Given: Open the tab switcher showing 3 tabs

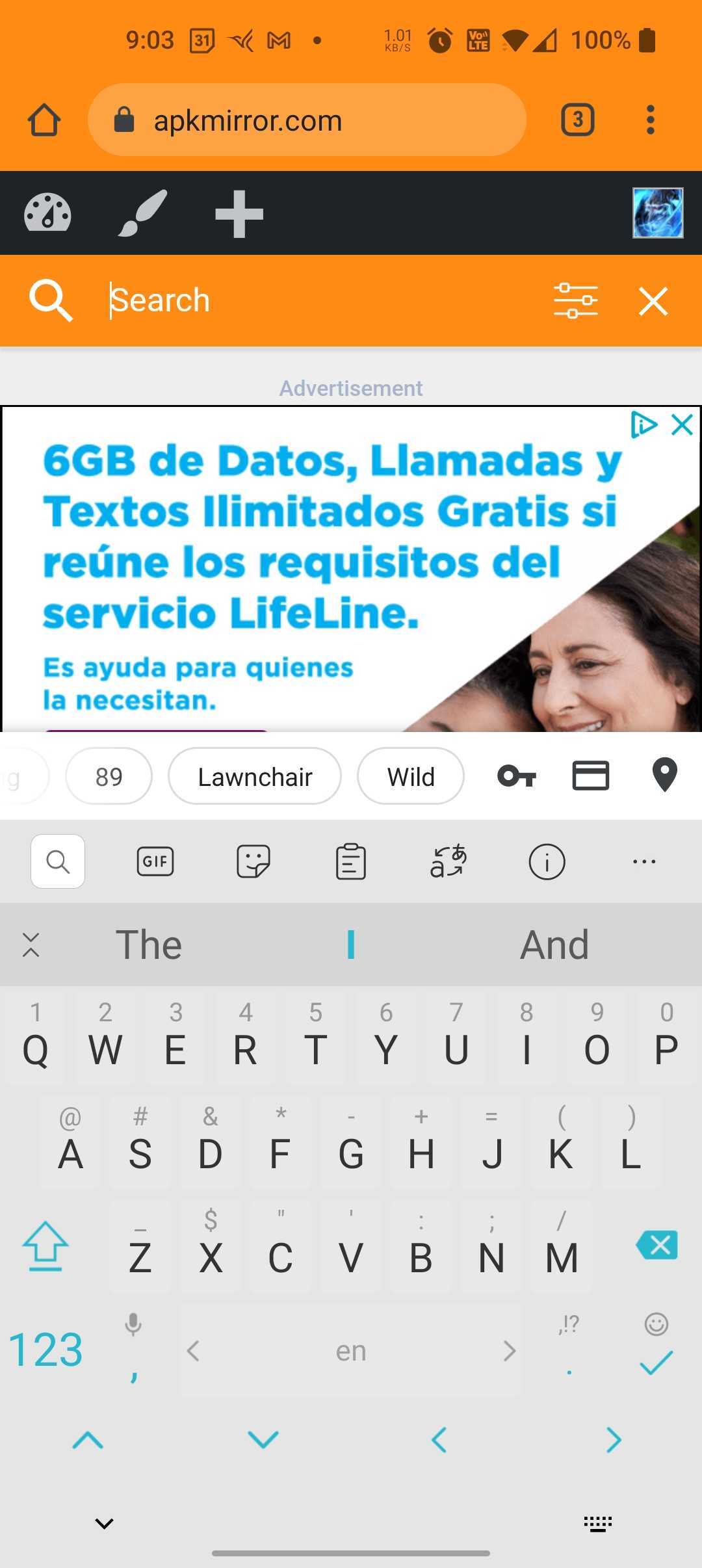Looking at the screenshot, I should (577, 120).
